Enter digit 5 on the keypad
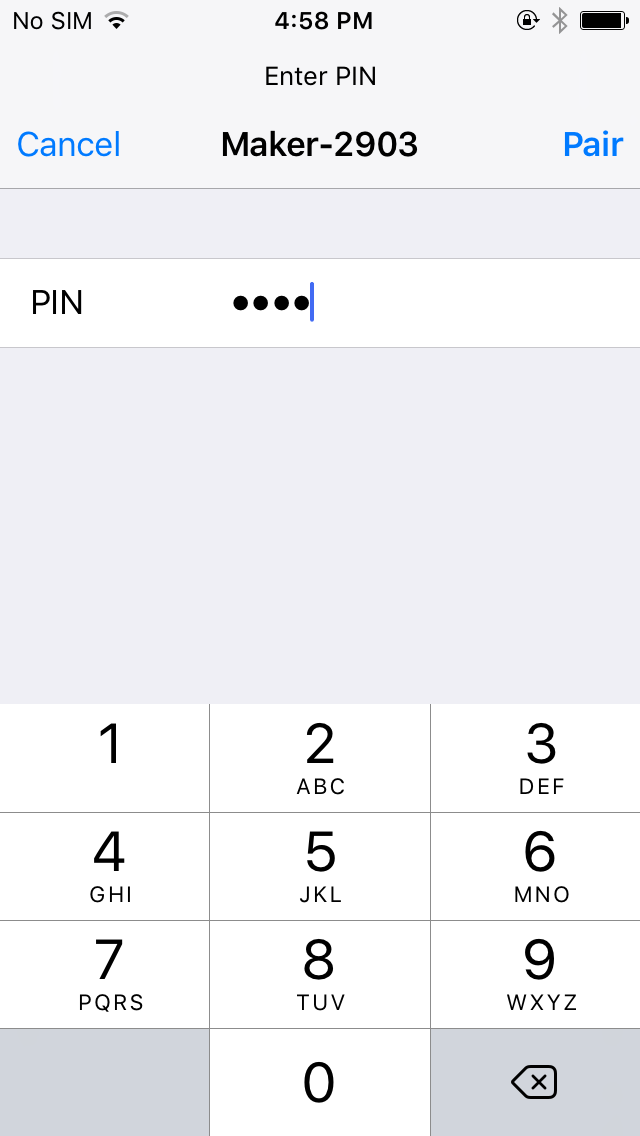 320,866
